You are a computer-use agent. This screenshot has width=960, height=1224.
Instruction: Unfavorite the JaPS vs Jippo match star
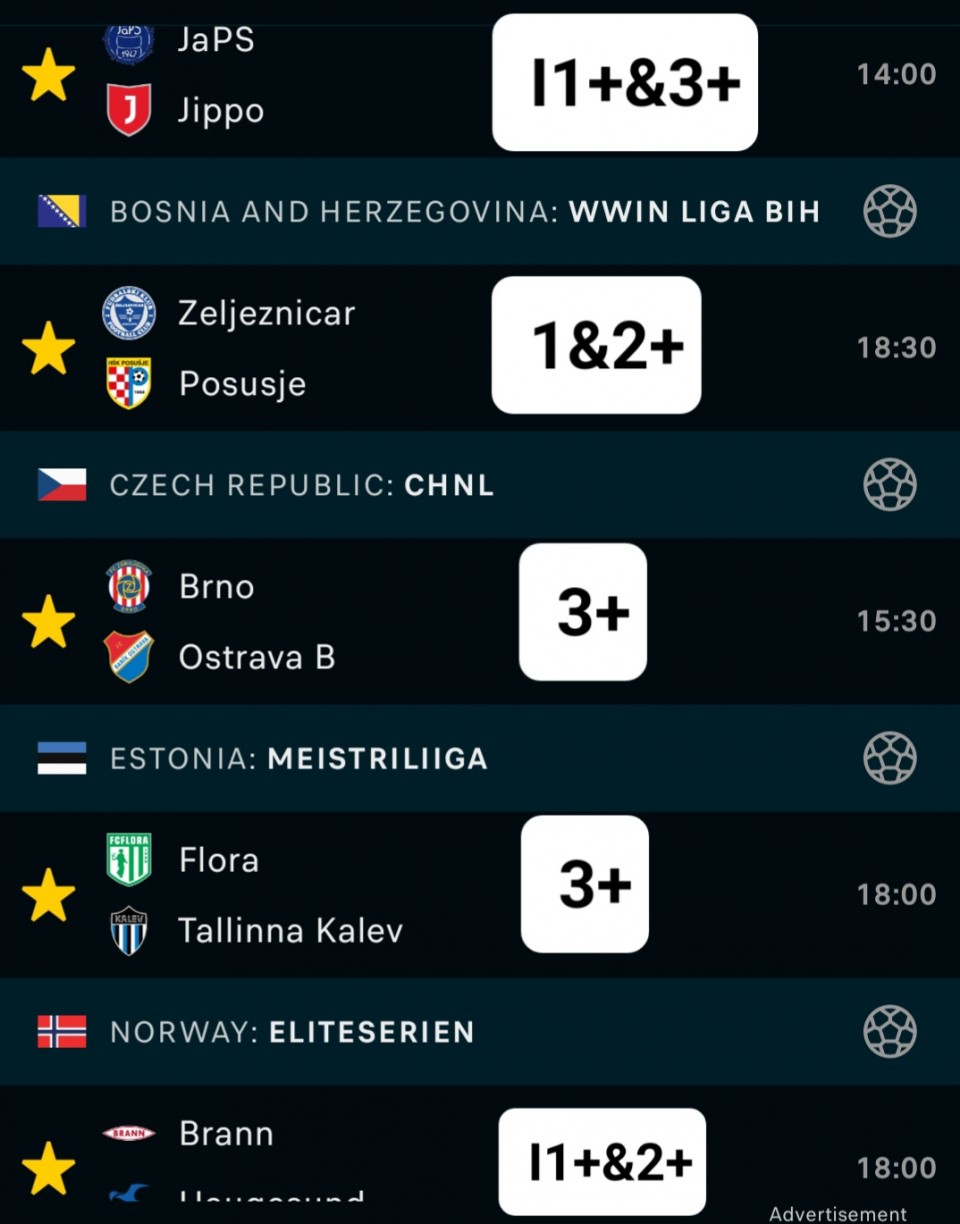(x=49, y=76)
